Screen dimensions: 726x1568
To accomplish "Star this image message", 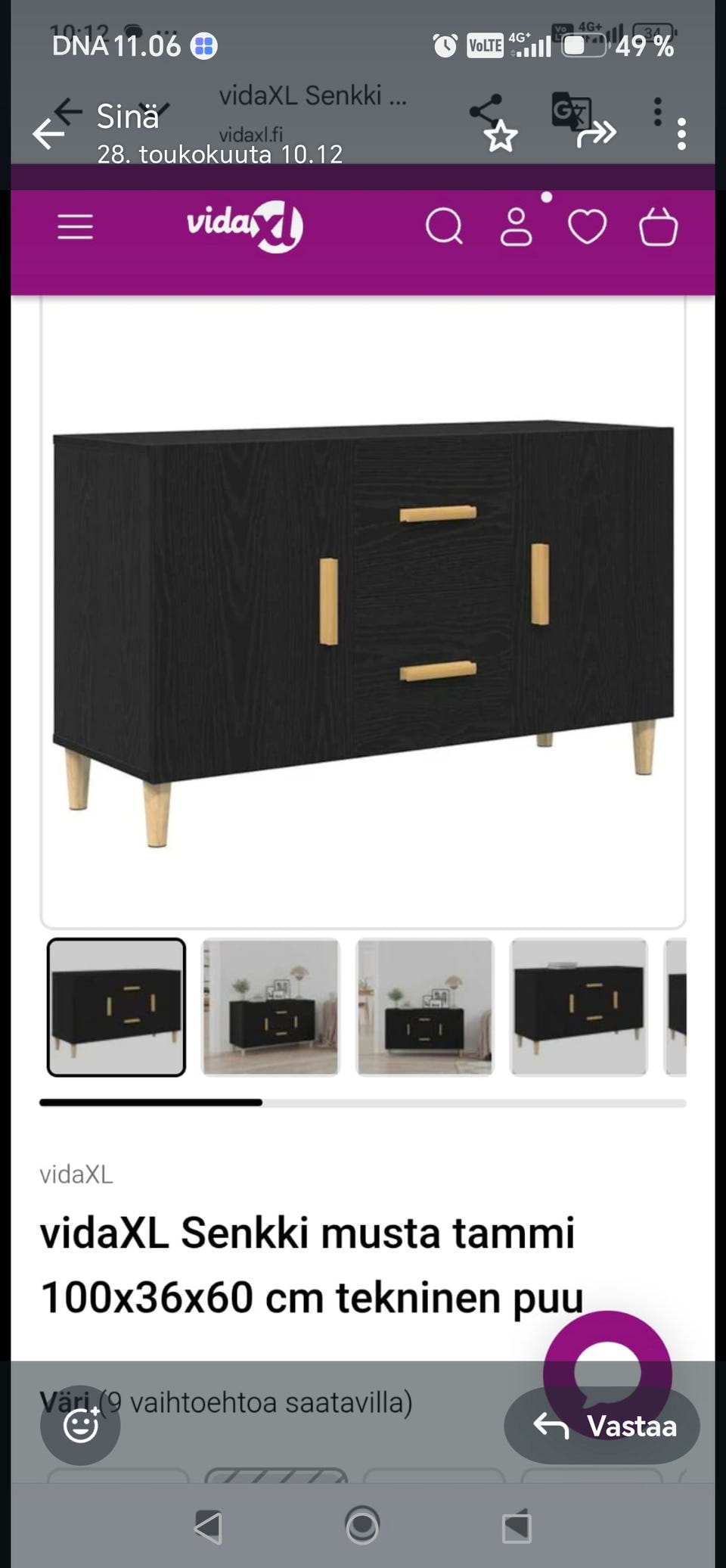I will click(x=501, y=137).
